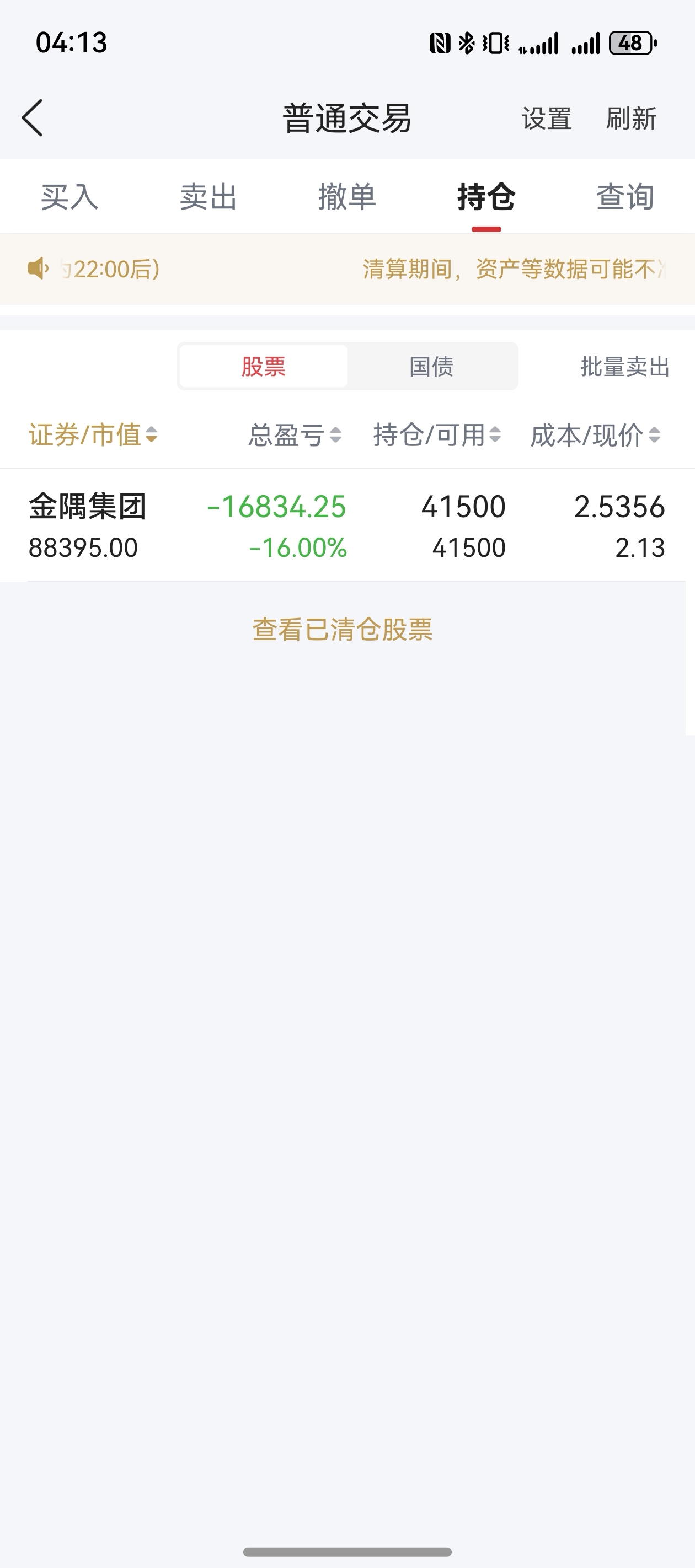Switch to the 国债 segment
Viewport: 695px width, 1568px height.
(x=432, y=367)
